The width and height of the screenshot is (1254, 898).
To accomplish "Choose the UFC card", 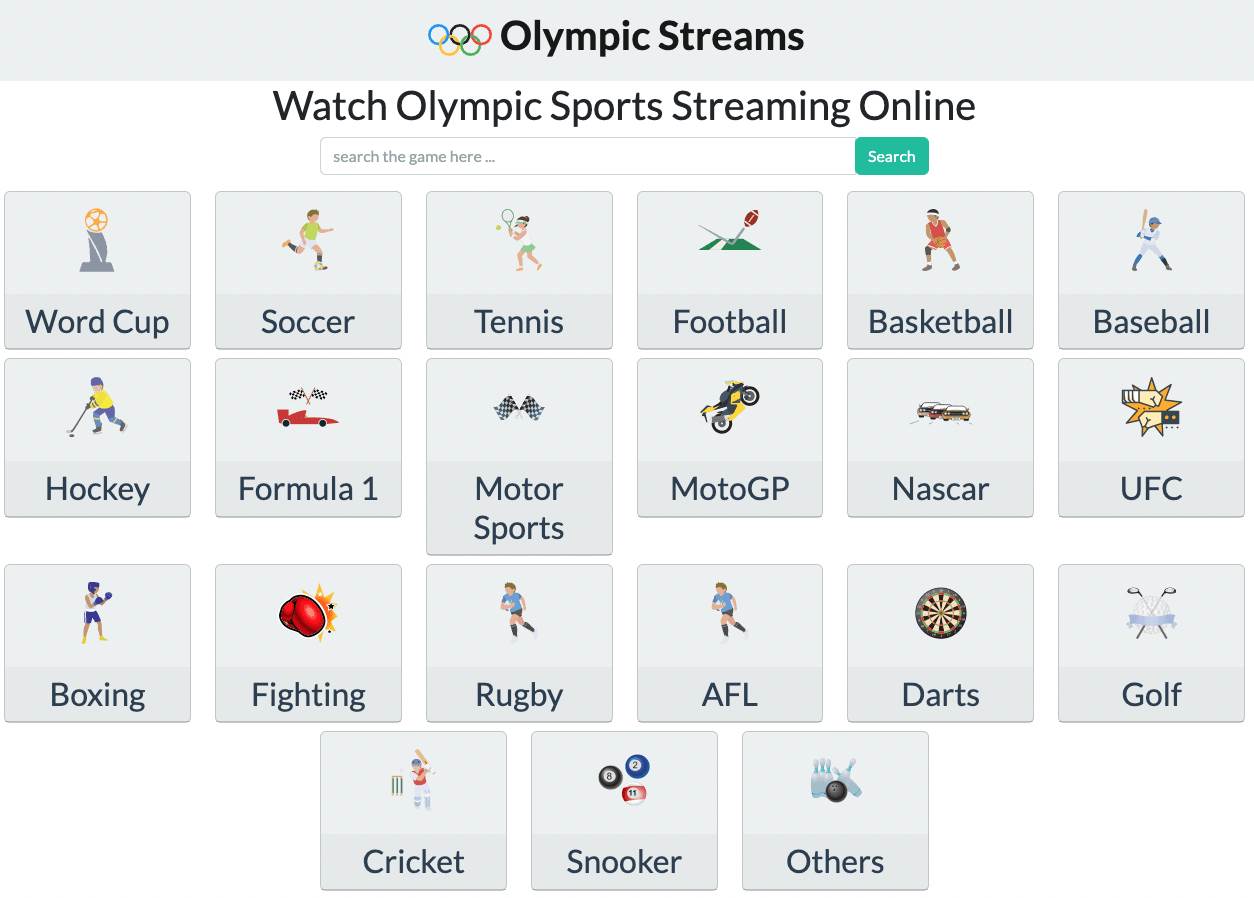I will tap(1151, 437).
